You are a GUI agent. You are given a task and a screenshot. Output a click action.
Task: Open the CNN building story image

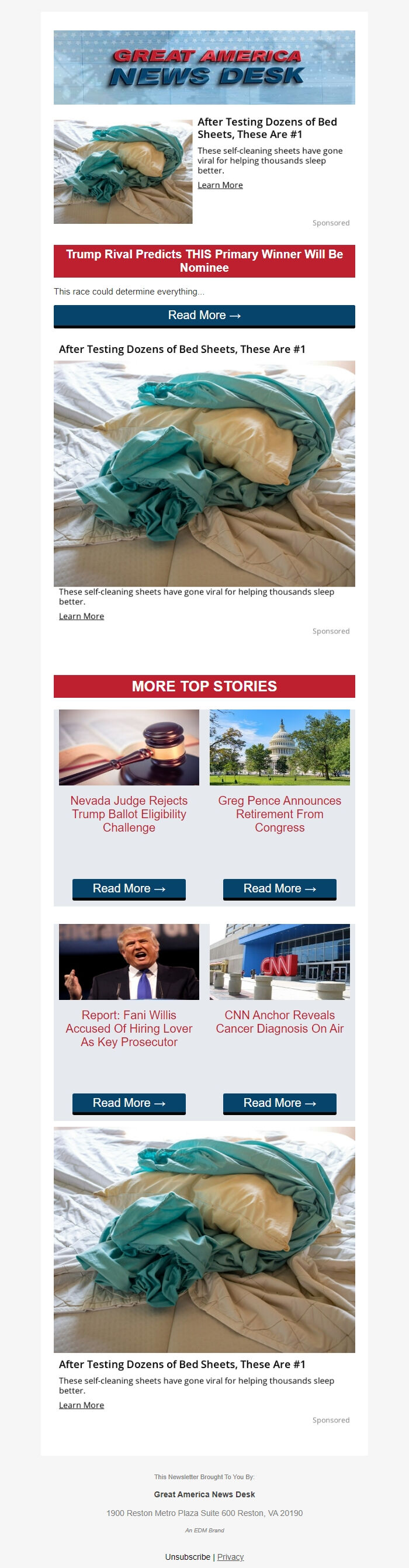click(x=279, y=961)
